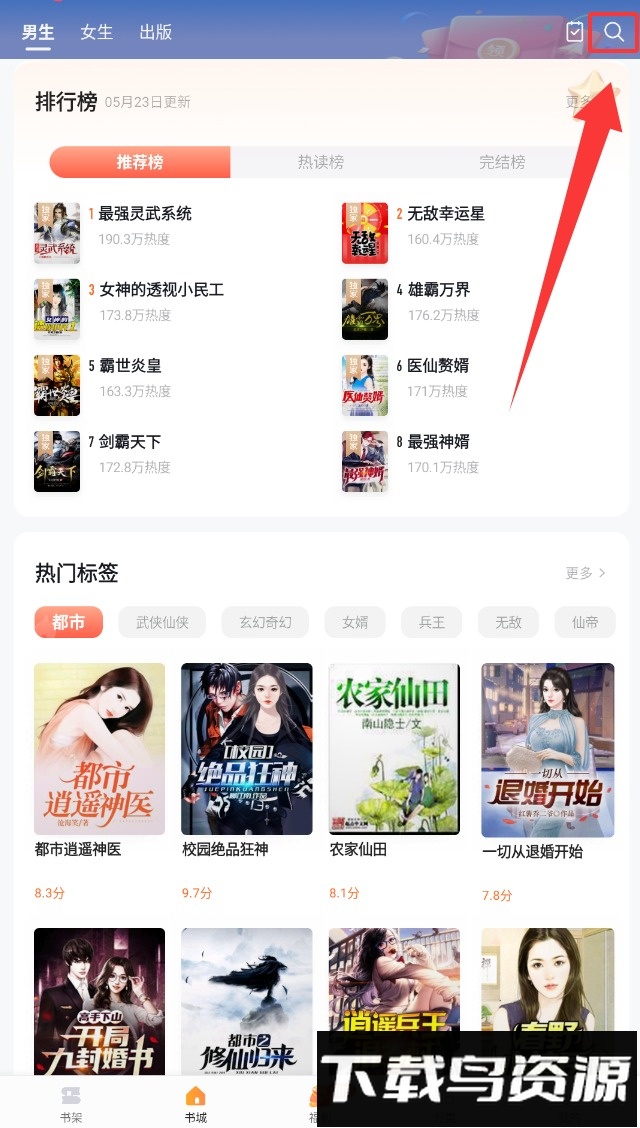Open the check-in calendar icon
Image resolution: width=640 pixels, height=1128 pixels.
click(574, 32)
